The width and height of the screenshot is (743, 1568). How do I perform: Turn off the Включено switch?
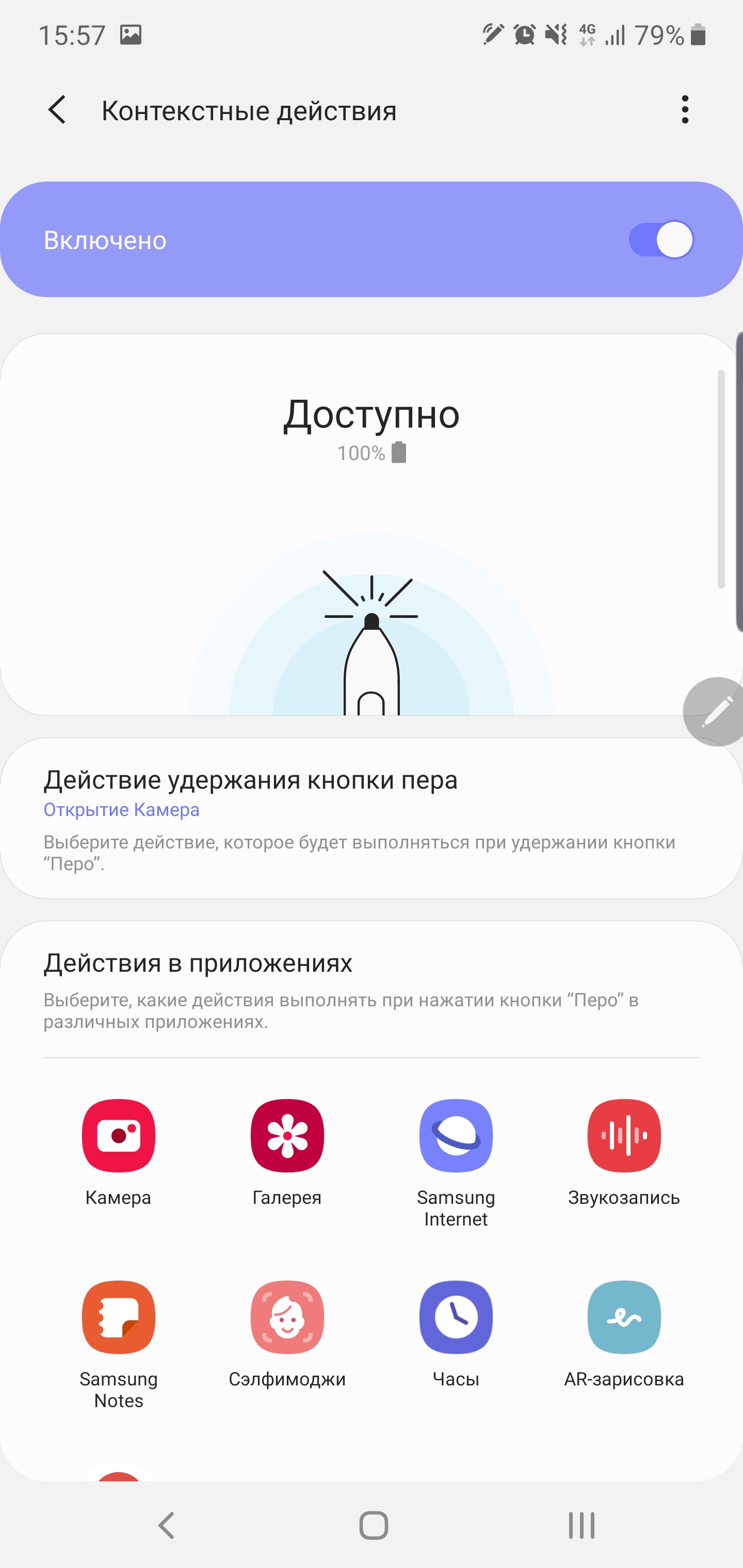click(x=661, y=240)
